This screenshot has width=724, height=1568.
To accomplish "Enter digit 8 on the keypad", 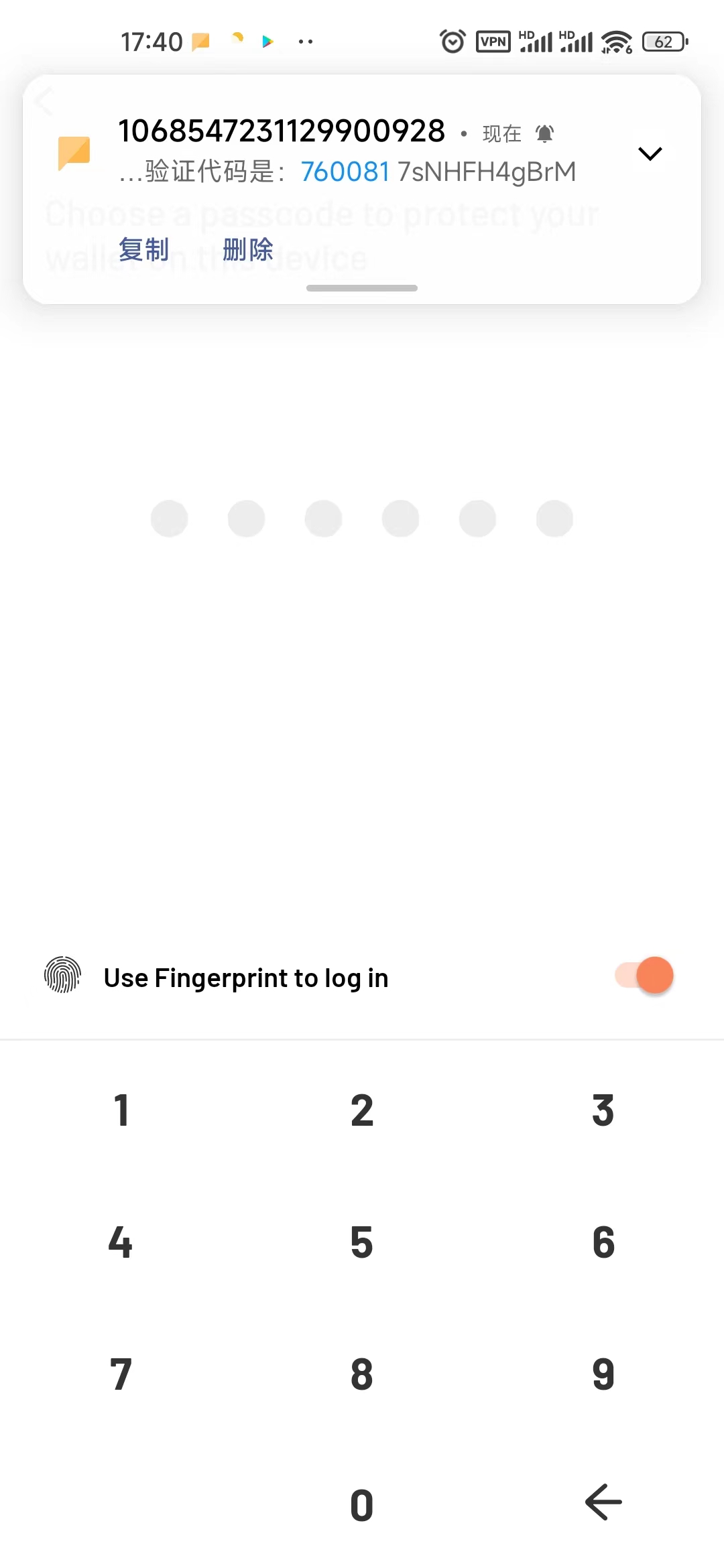I will [362, 1374].
